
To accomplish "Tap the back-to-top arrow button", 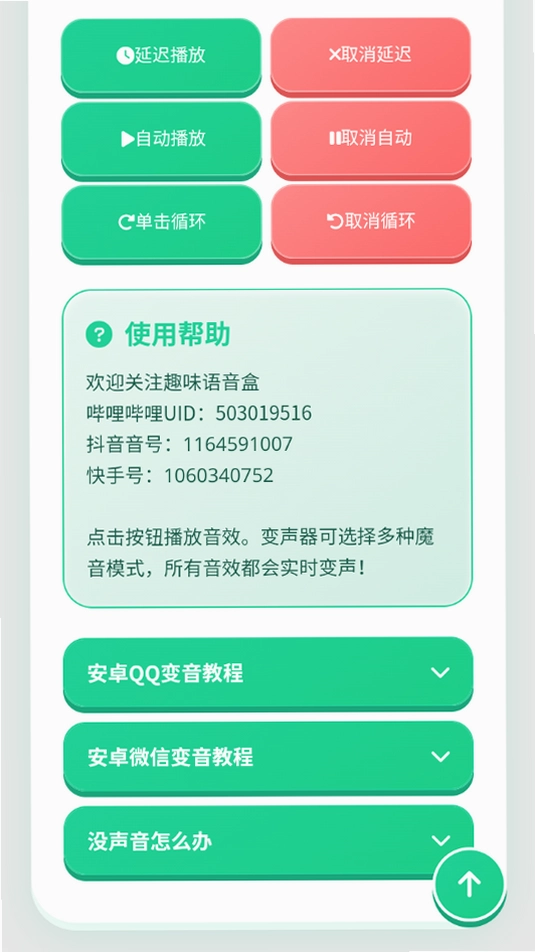I will 469,885.
